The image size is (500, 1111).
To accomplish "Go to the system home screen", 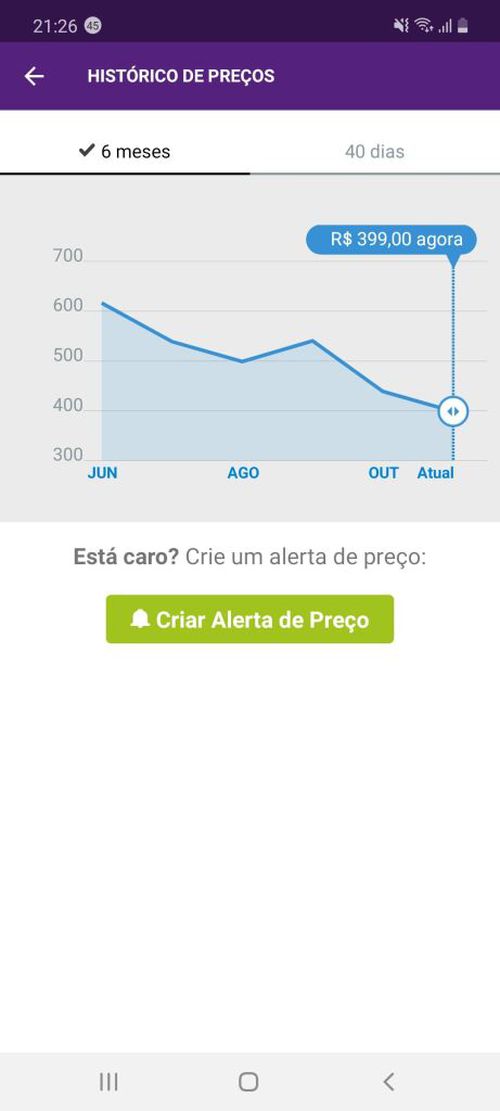I will click(x=249, y=1081).
